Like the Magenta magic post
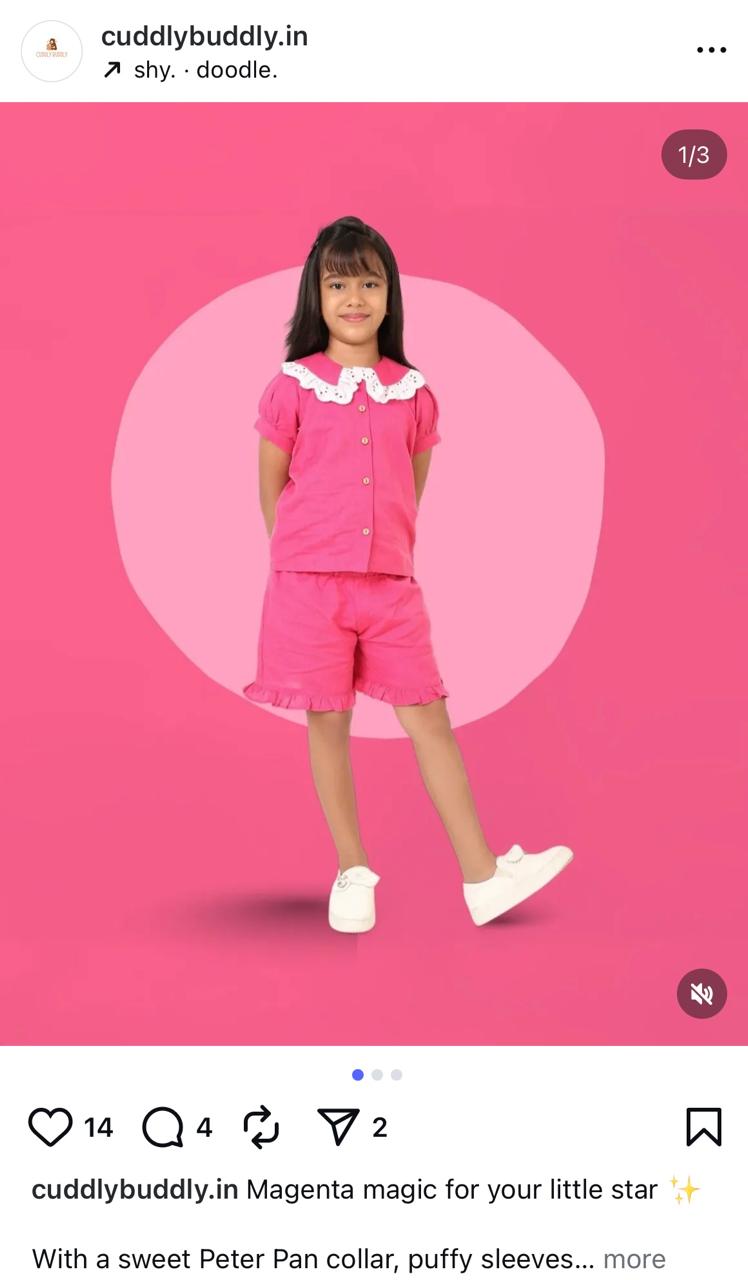 50,1128
